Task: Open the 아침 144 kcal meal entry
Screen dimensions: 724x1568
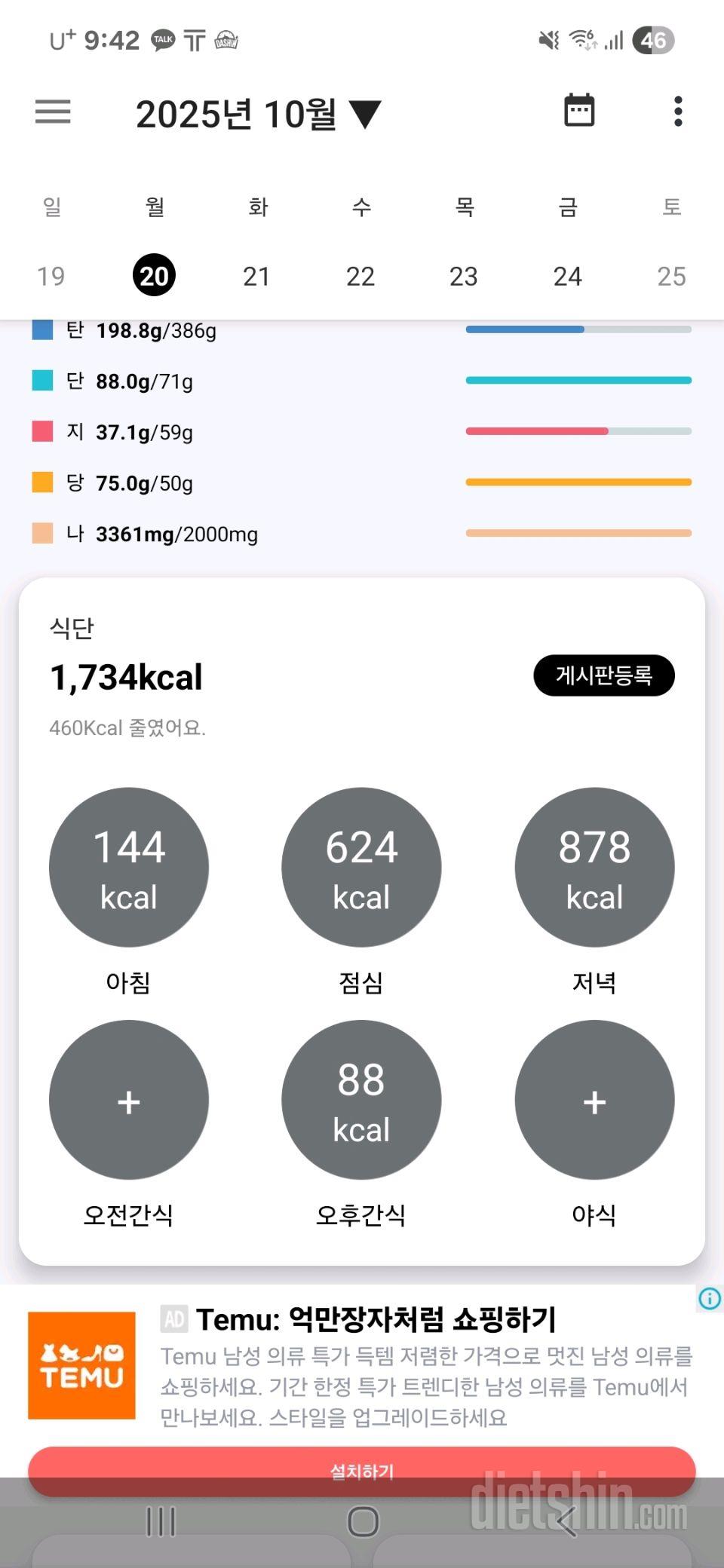Action: (129, 867)
